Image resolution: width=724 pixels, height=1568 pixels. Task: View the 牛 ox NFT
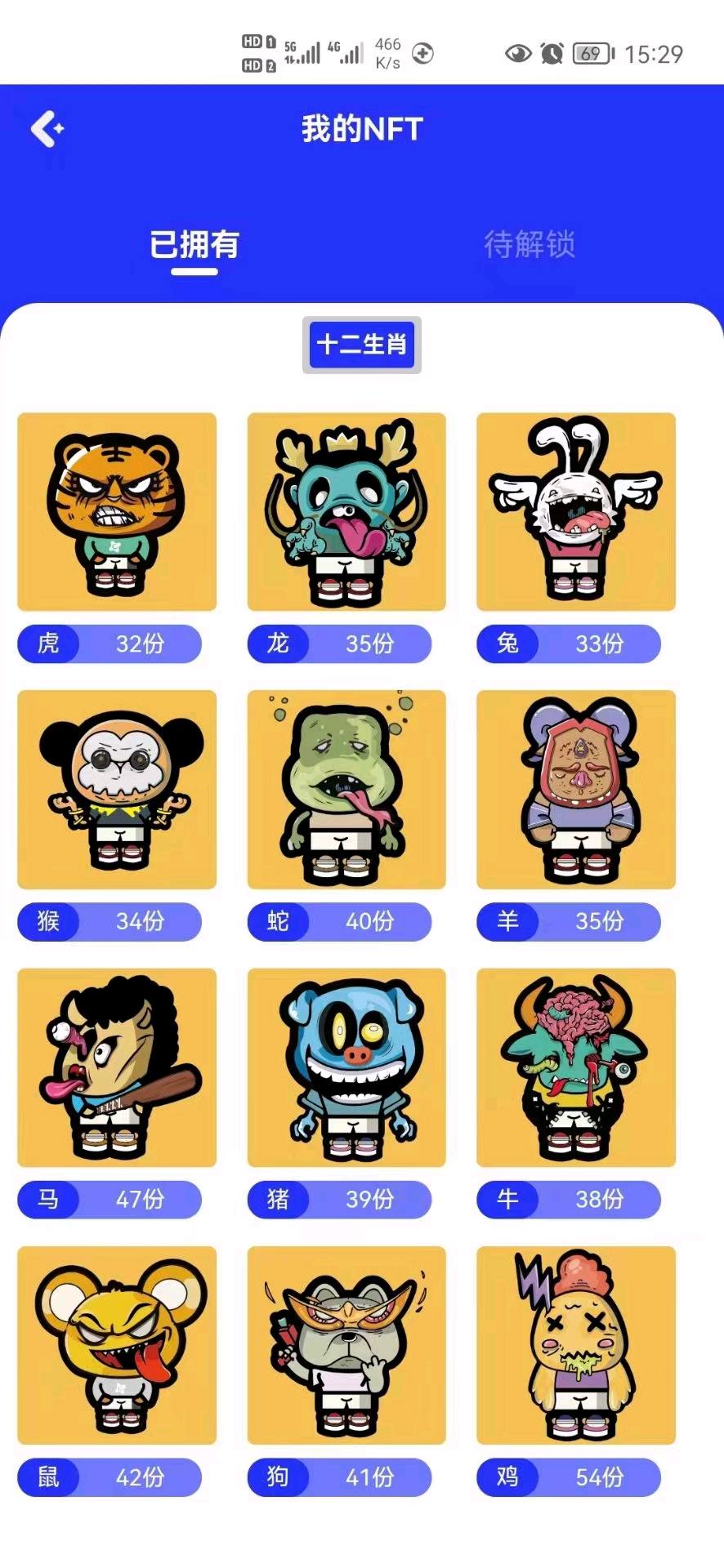(x=576, y=1067)
